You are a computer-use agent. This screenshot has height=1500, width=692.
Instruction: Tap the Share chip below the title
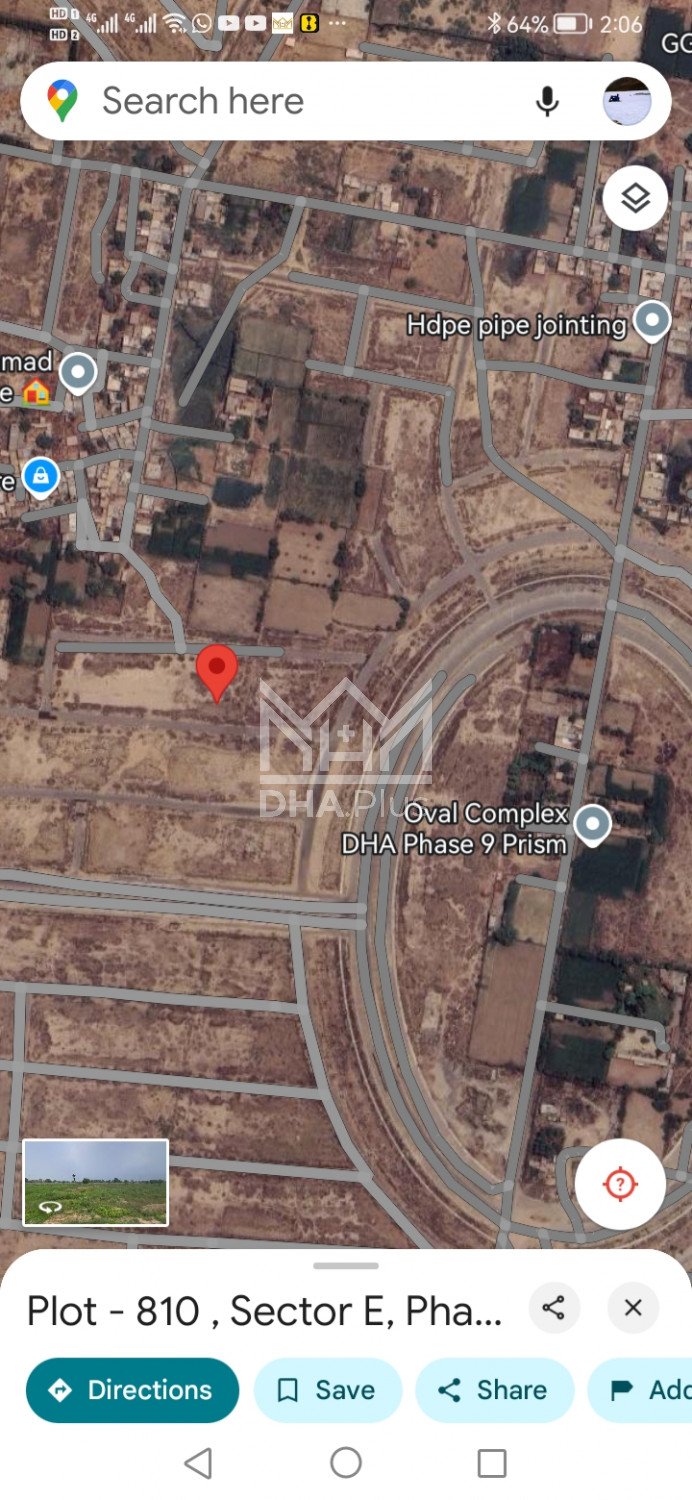[x=494, y=1390]
